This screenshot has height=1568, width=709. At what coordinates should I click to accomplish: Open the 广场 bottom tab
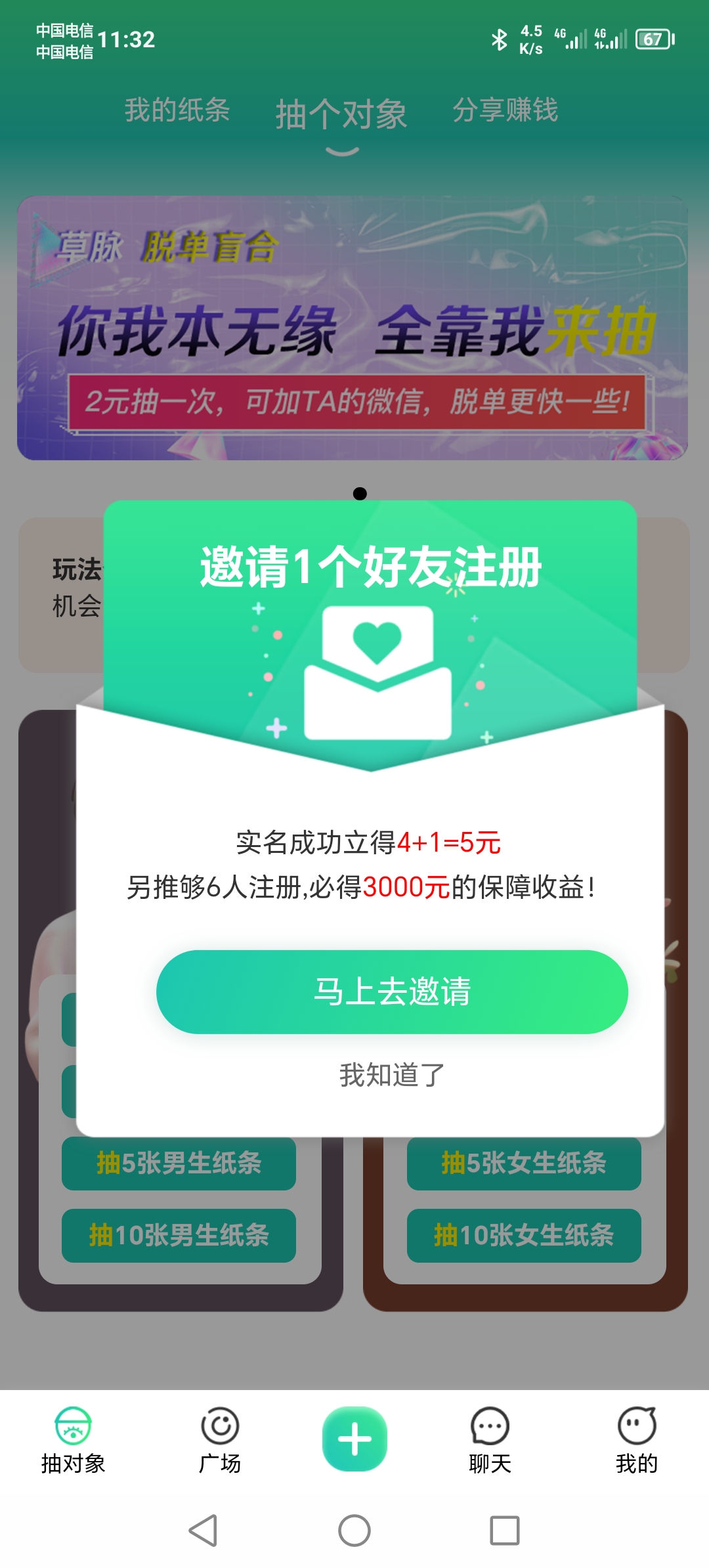[x=220, y=1440]
